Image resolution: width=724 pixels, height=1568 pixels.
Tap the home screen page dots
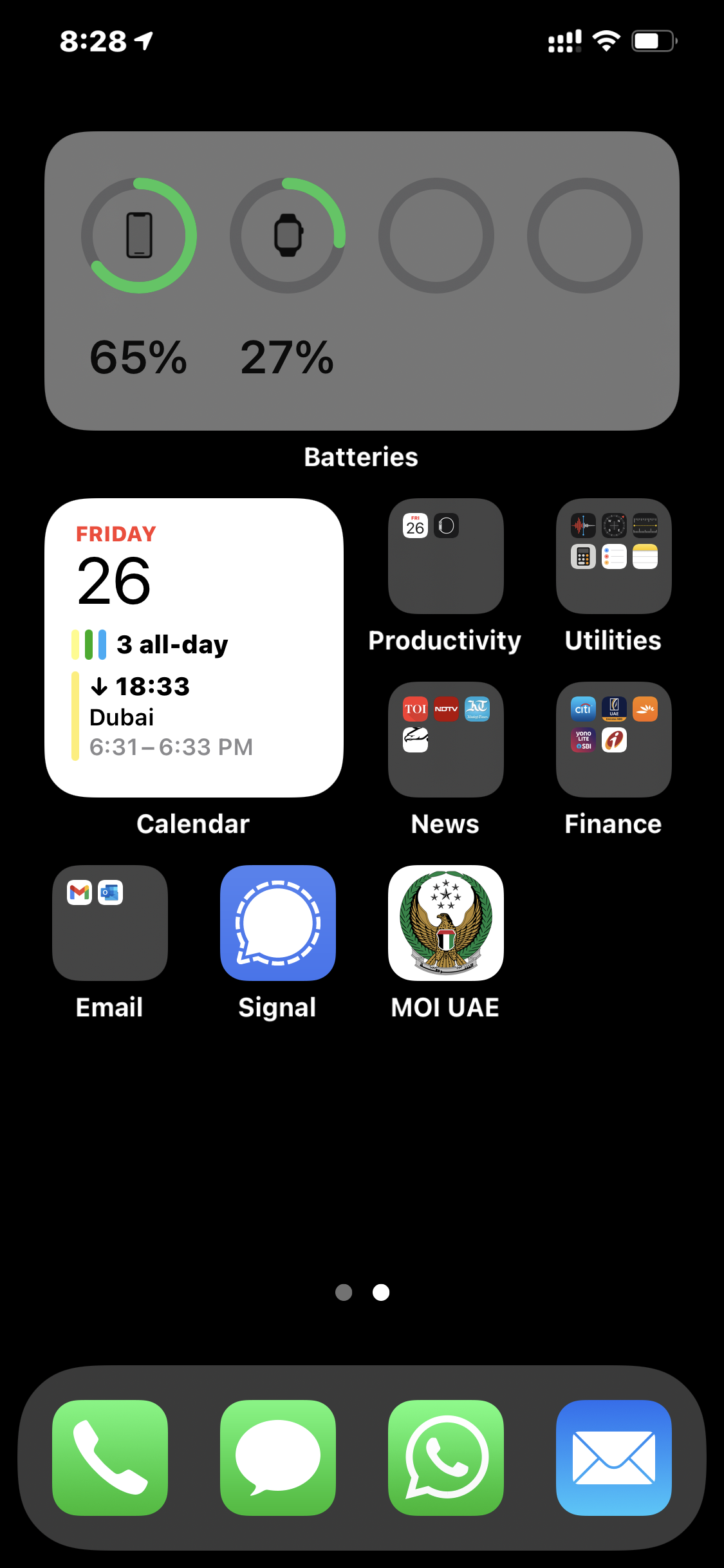click(x=362, y=1292)
